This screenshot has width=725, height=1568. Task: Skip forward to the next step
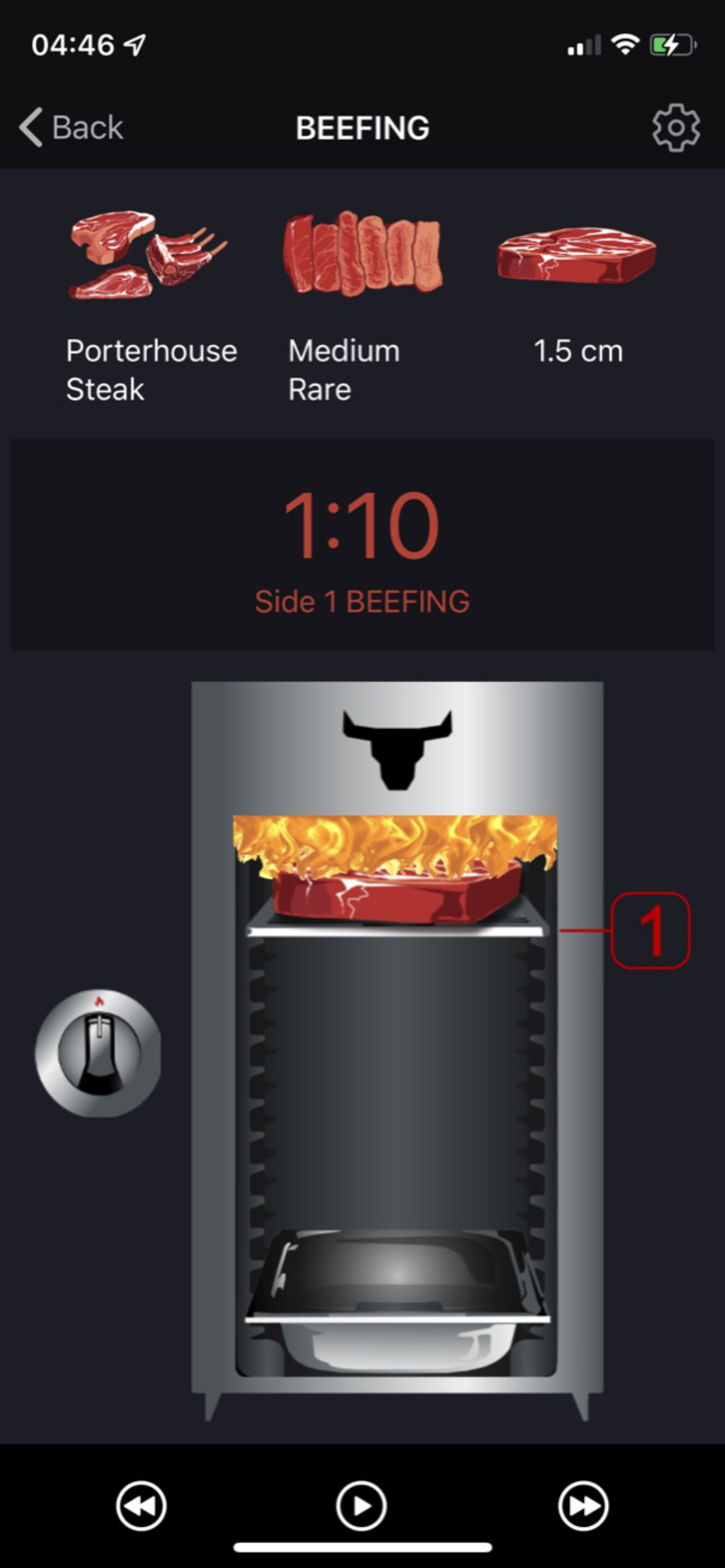click(583, 1506)
